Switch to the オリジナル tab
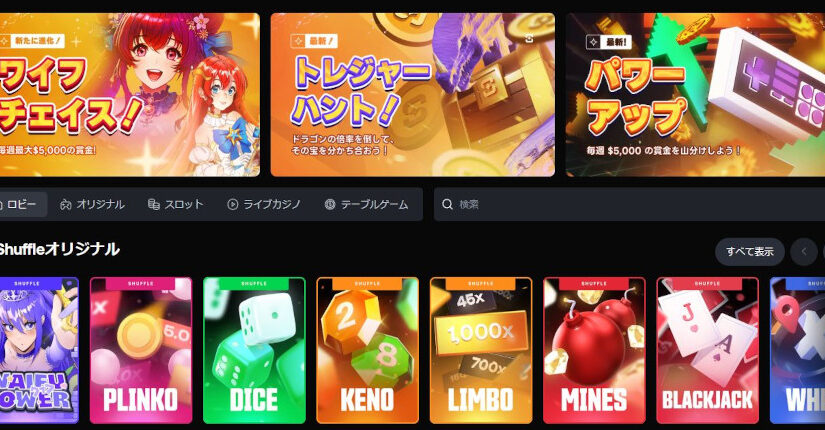825x430 pixels. point(92,204)
